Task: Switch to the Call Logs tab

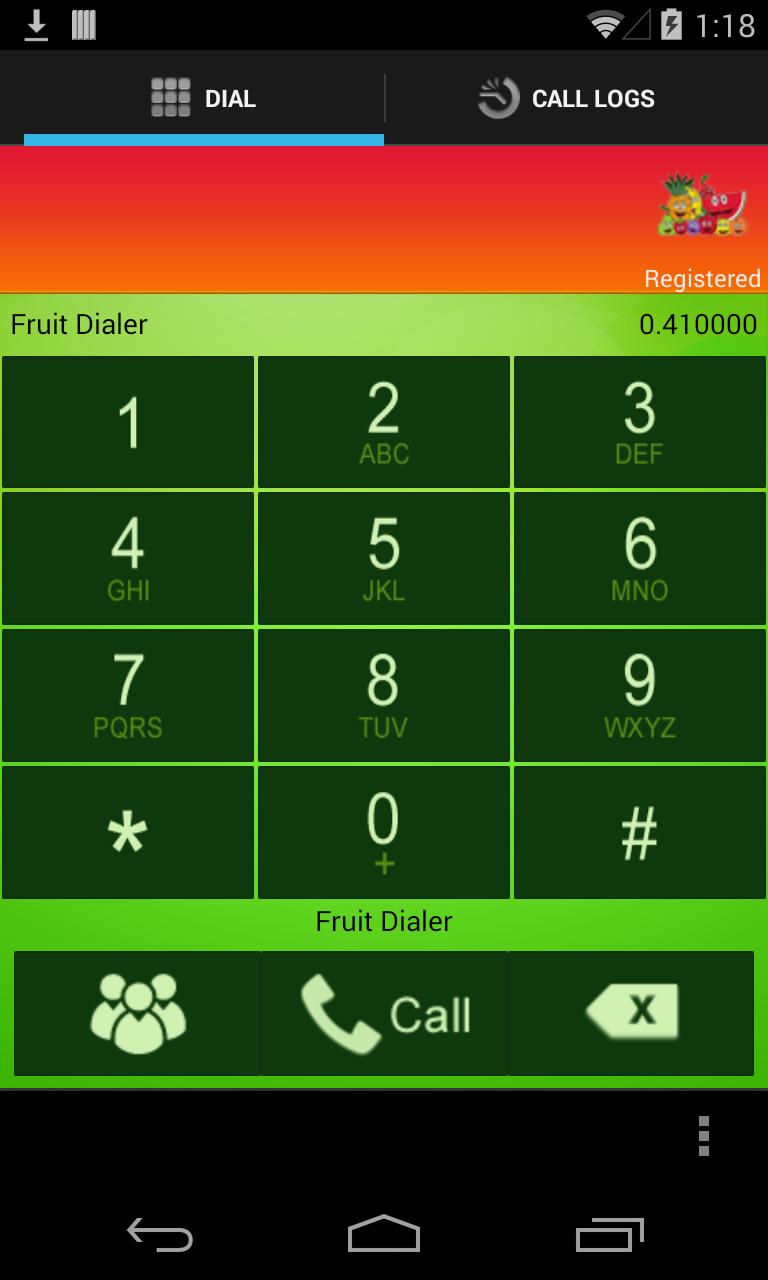Action: (x=566, y=99)
